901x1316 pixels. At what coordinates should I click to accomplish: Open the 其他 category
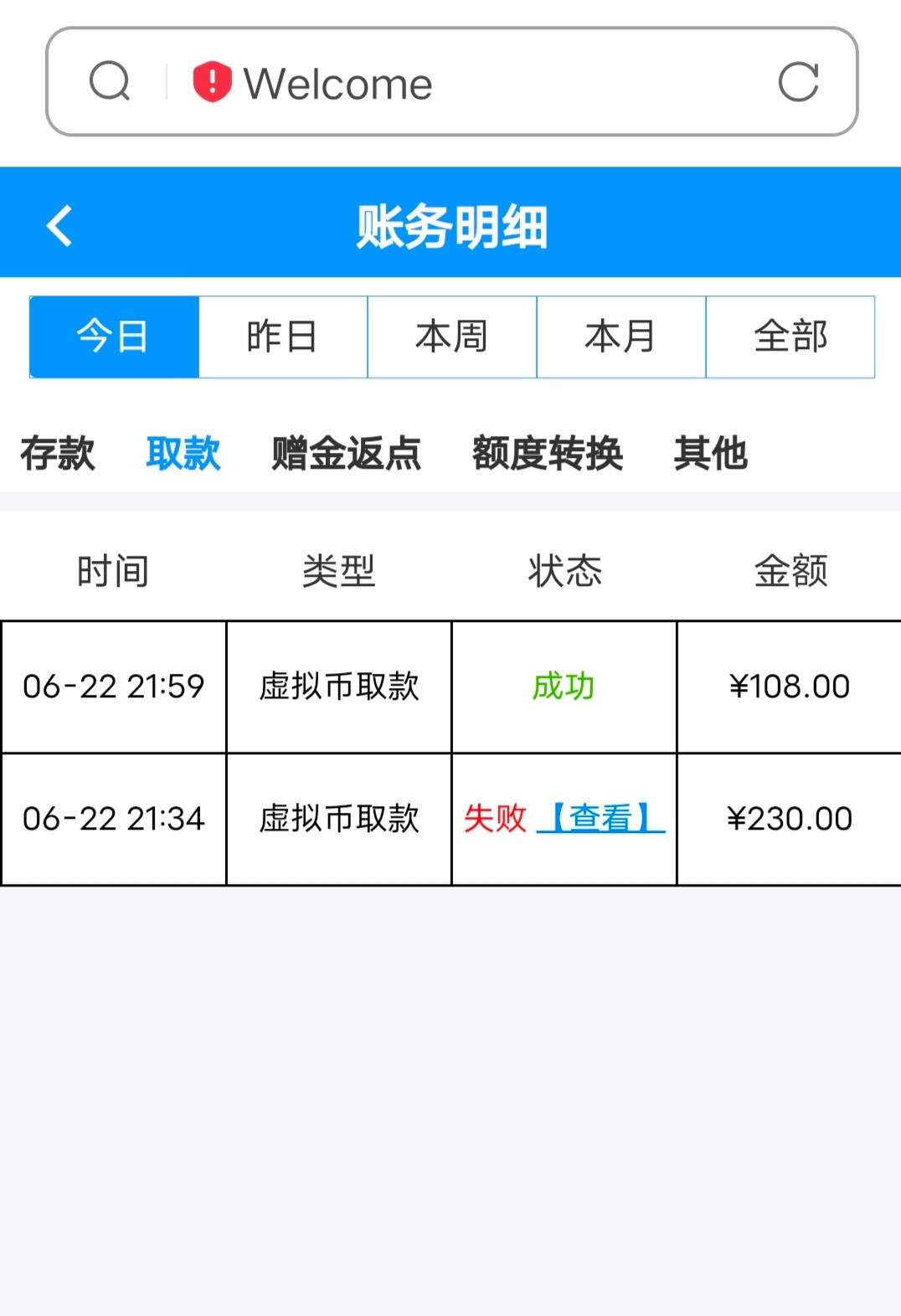pyautogui.click(x=710, y=453)
